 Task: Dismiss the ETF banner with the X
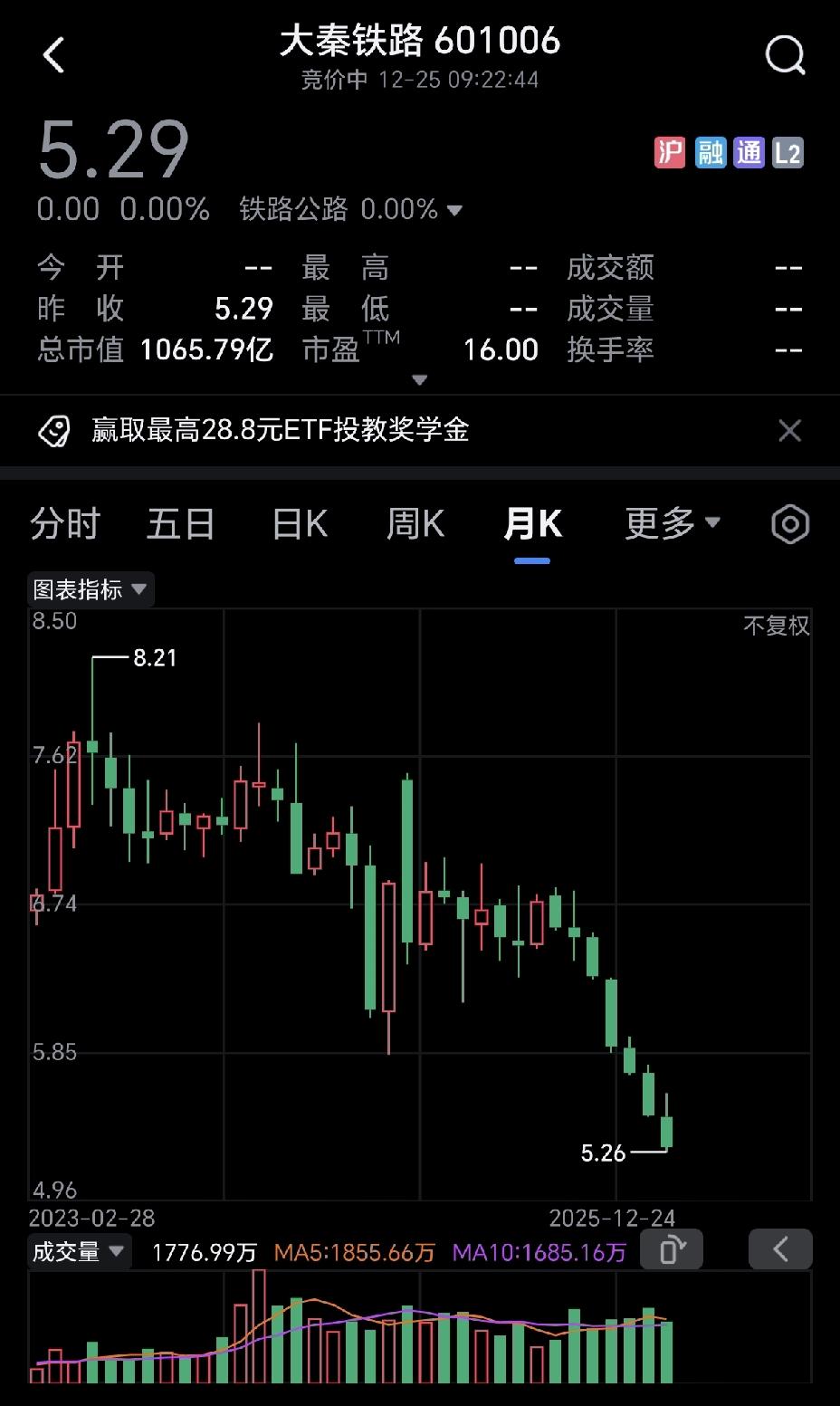point(789,431)
